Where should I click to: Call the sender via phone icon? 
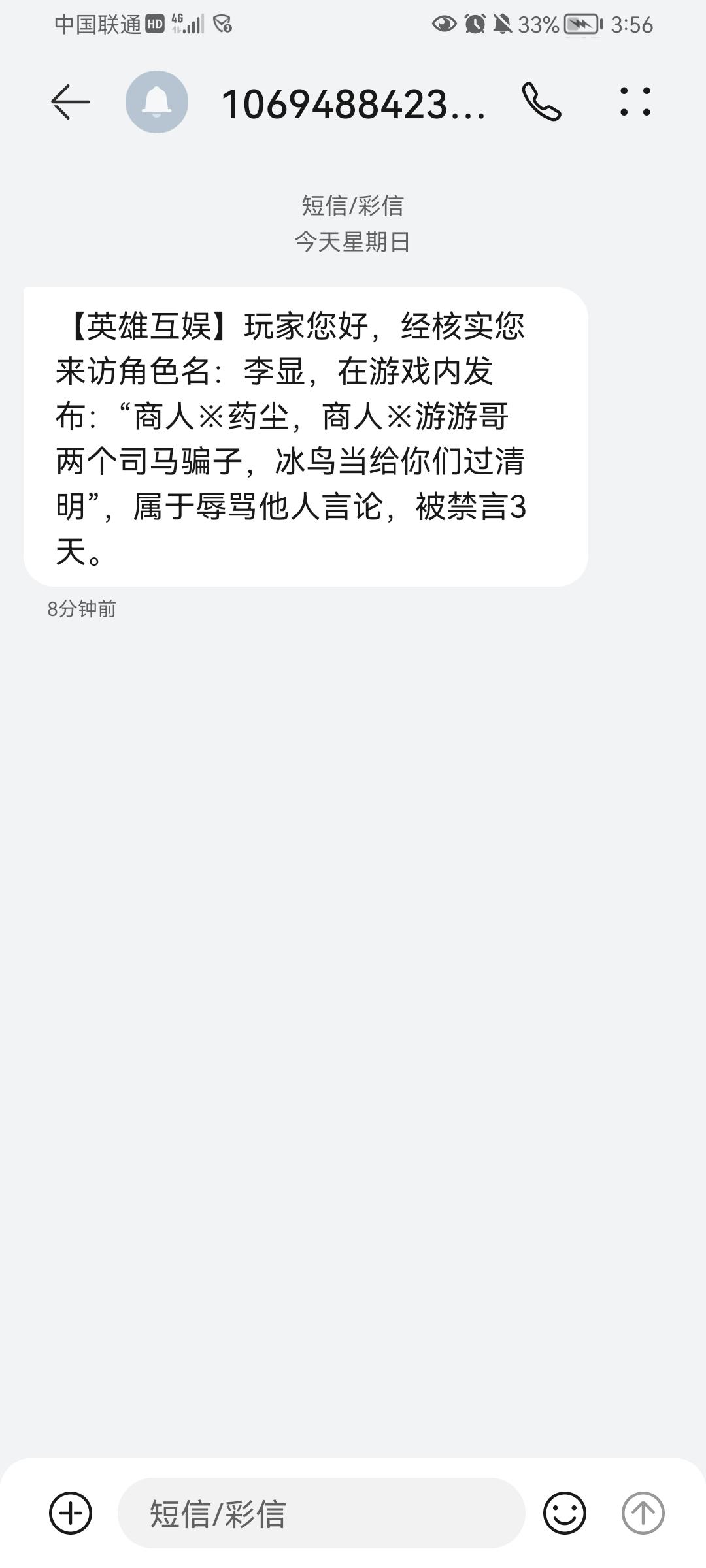pyautogui.click(x=541, y=102)
